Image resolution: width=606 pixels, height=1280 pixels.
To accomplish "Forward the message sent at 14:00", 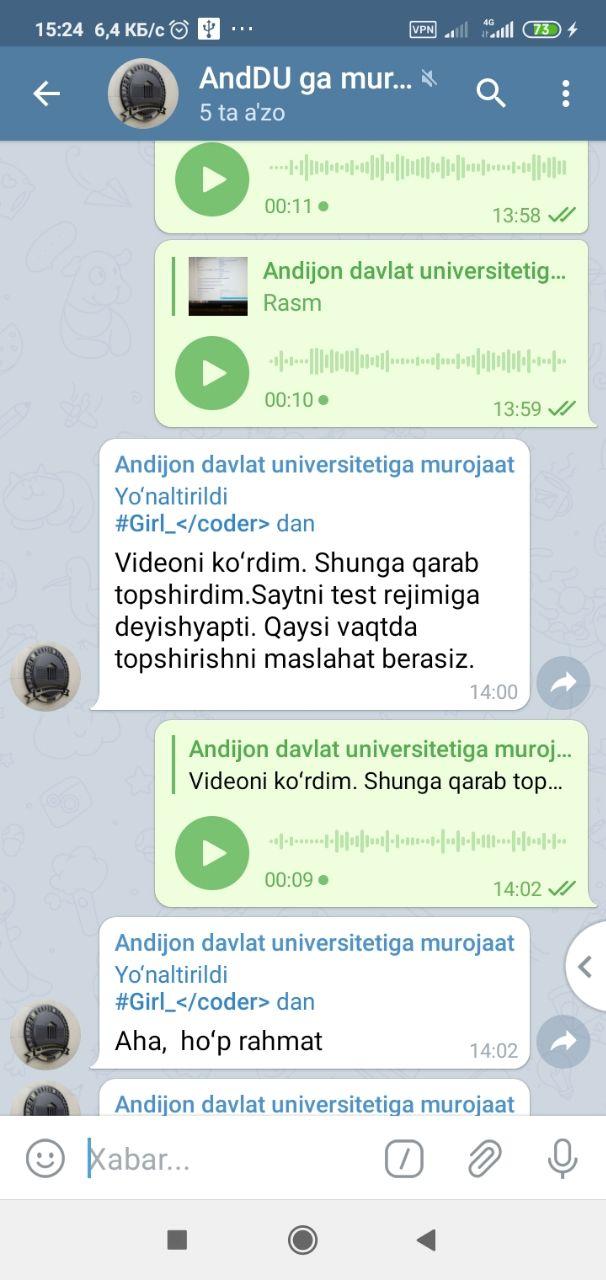I will point(563,683).
